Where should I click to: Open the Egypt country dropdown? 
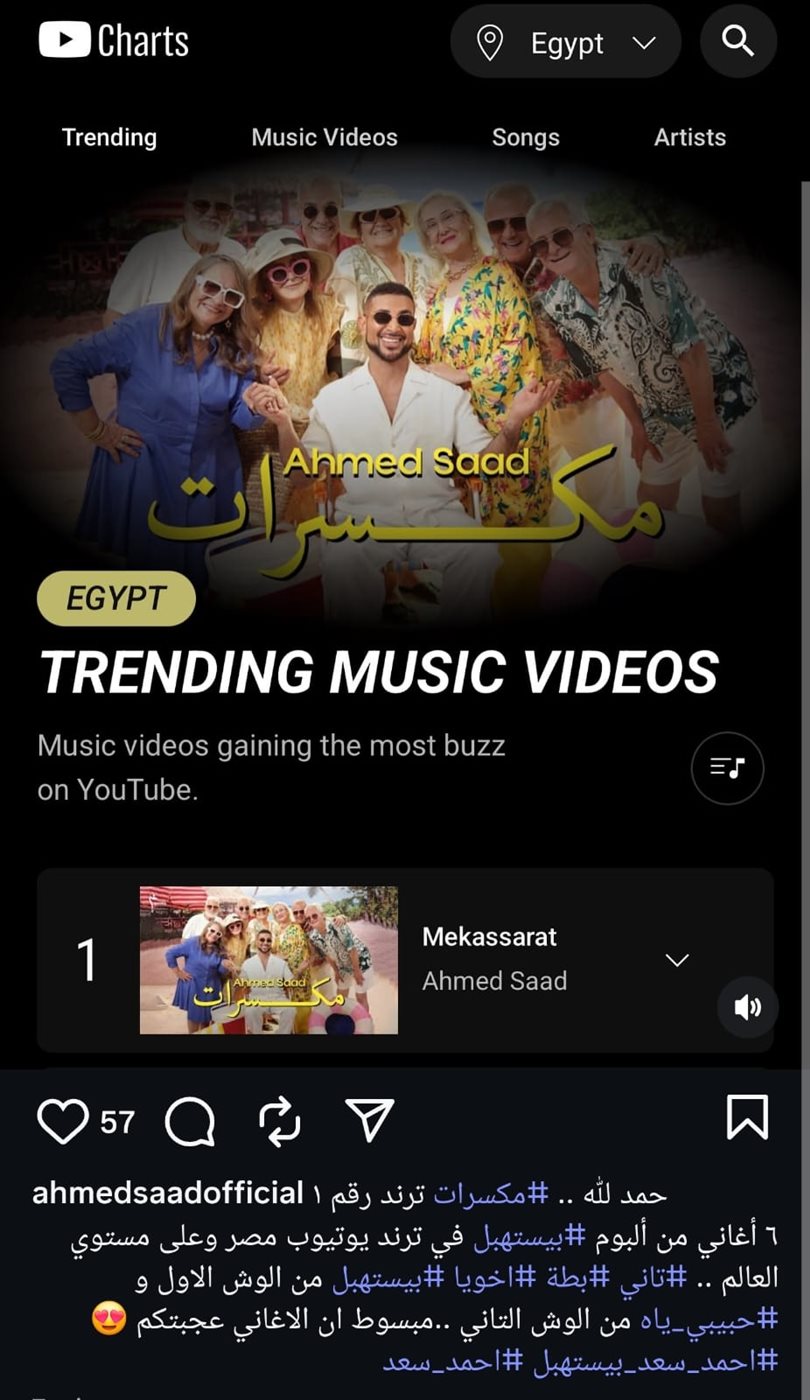click(x=645, y=43)
